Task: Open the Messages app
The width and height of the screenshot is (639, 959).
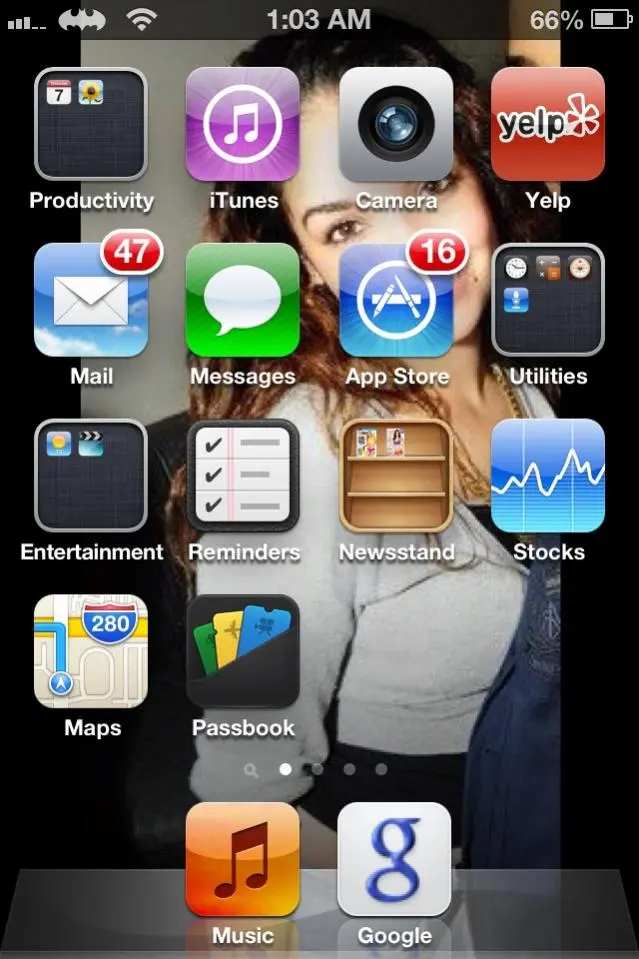Action: tap(243, 300)
